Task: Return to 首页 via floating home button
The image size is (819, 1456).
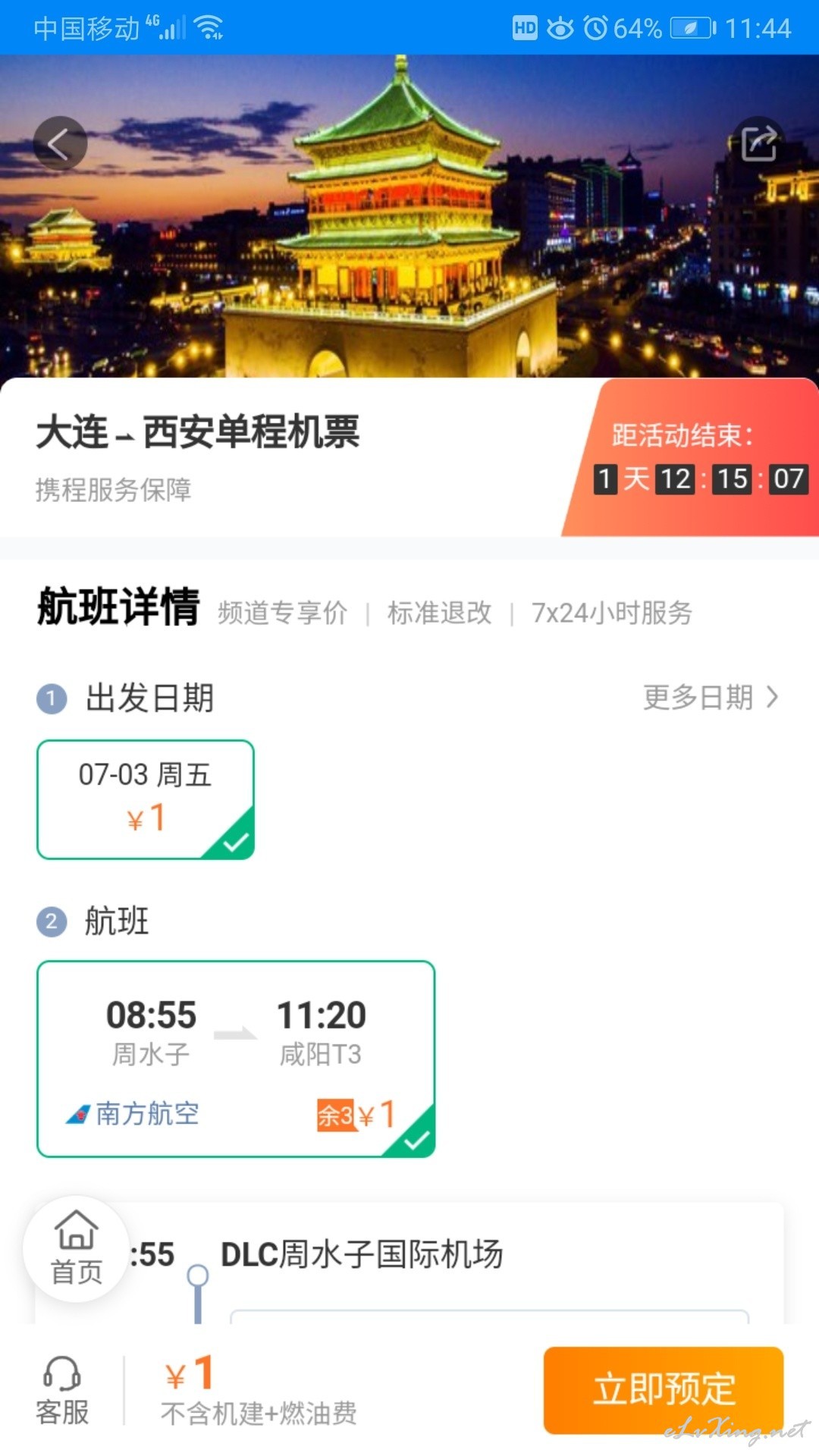Action: point(76,1248)
